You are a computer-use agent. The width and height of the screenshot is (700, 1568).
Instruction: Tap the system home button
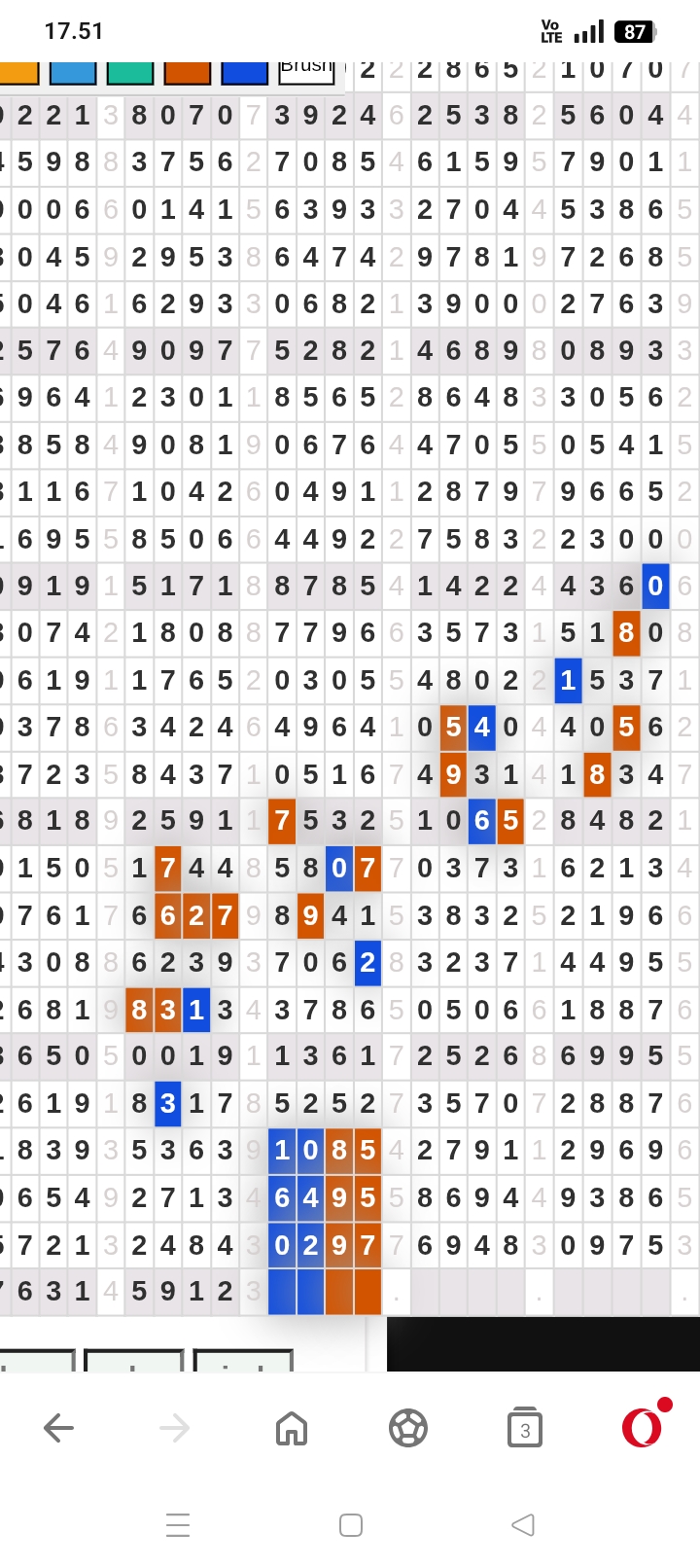[x=351, y=1525]
